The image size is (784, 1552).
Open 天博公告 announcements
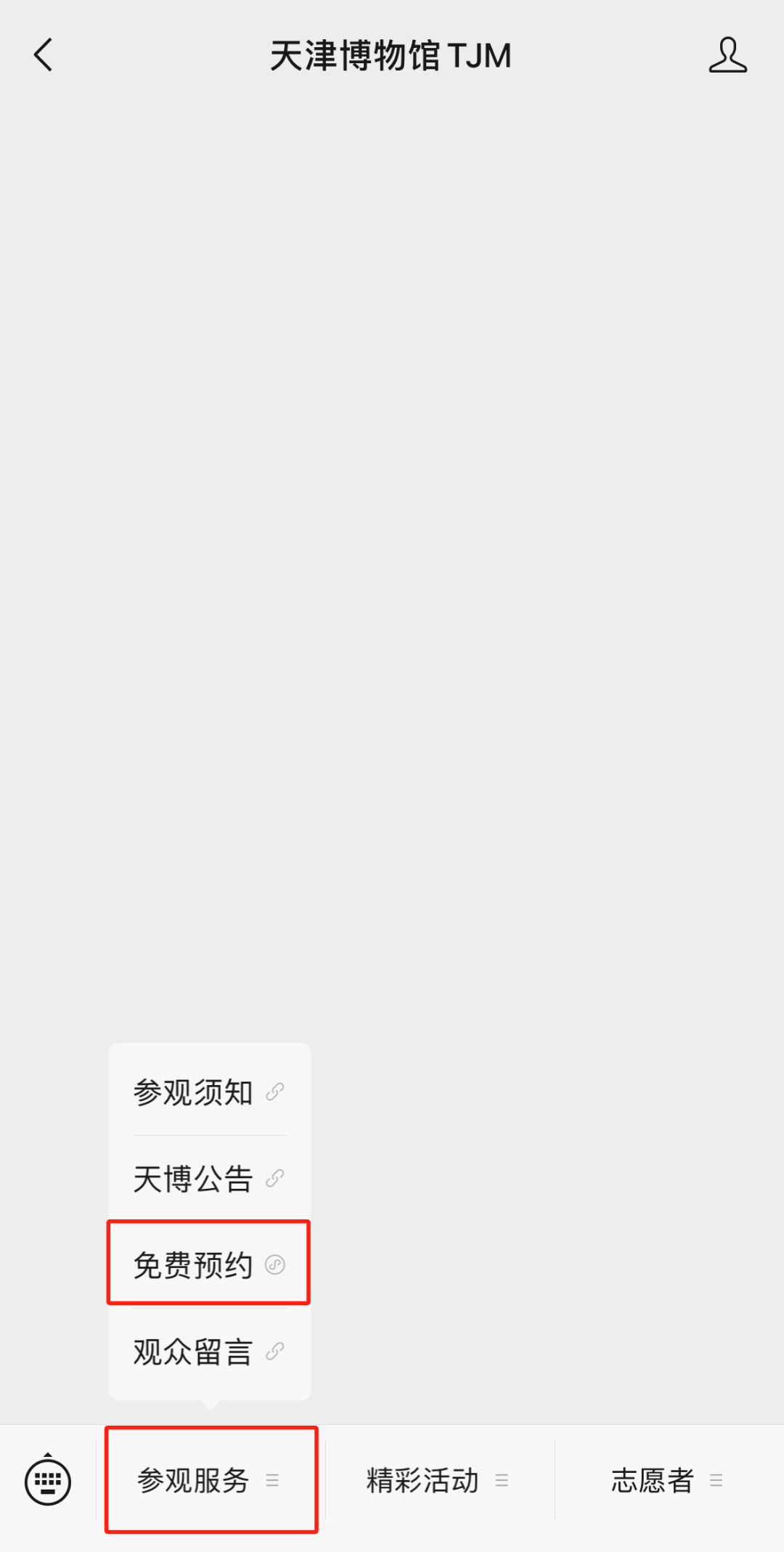click(210, 1178)
